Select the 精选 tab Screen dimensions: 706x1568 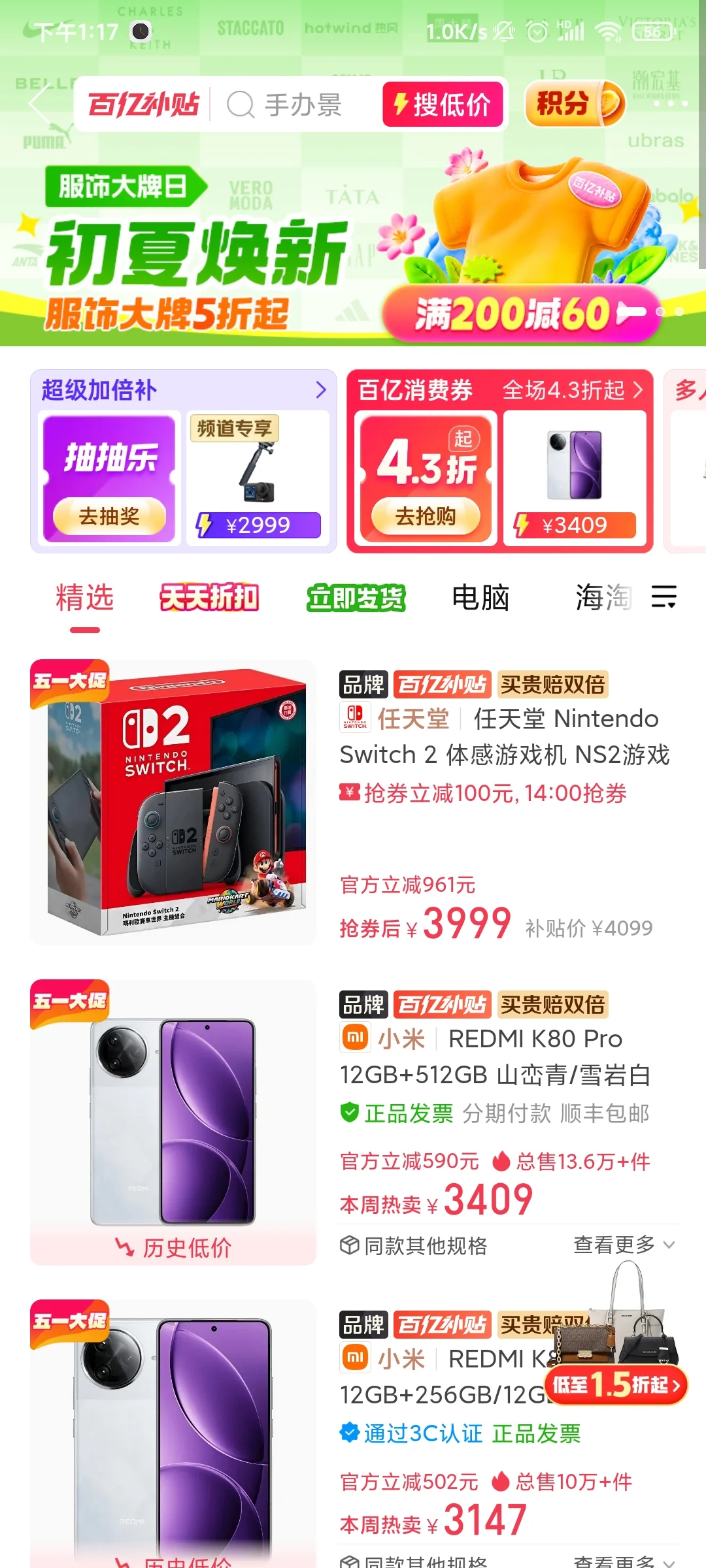pos(85,598)
